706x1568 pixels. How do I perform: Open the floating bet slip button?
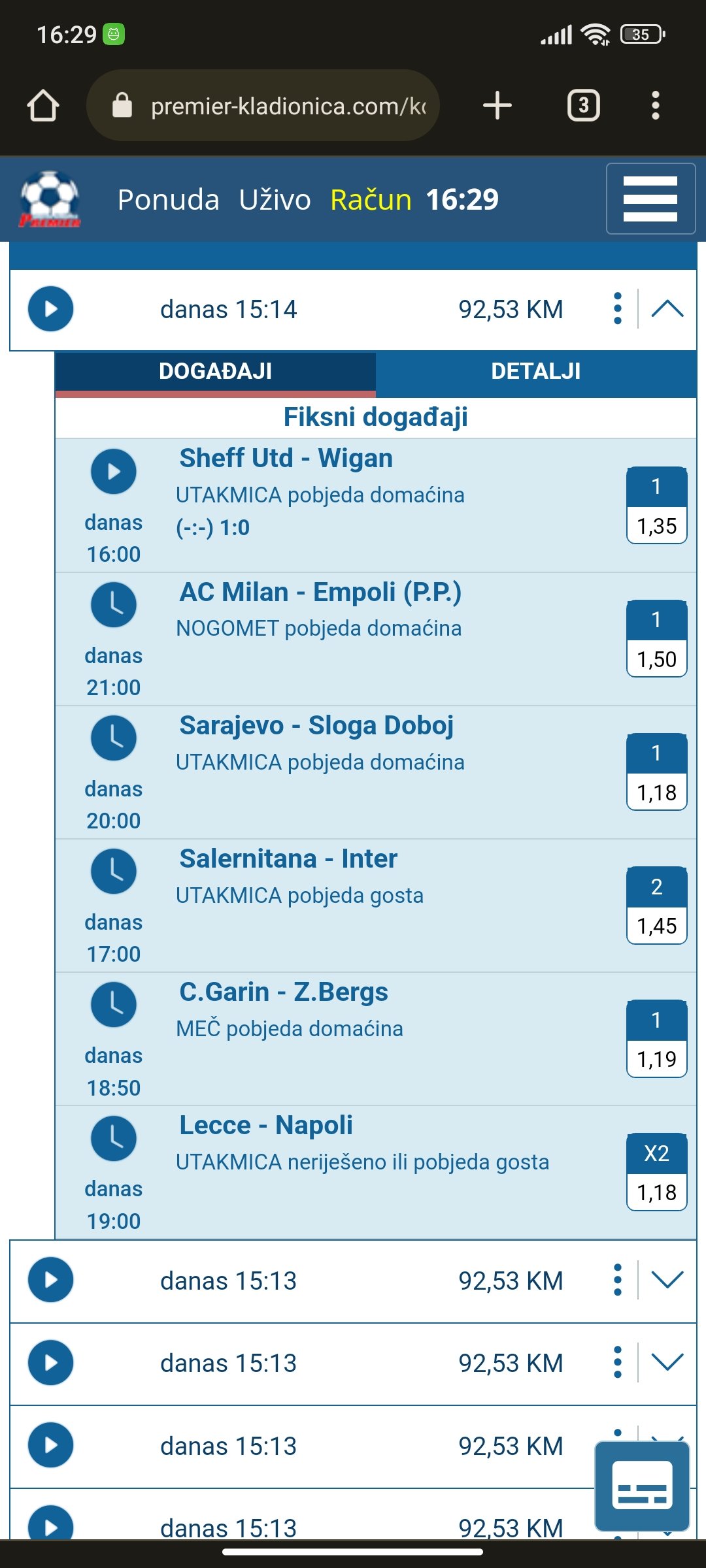[x=642, y=1486]
